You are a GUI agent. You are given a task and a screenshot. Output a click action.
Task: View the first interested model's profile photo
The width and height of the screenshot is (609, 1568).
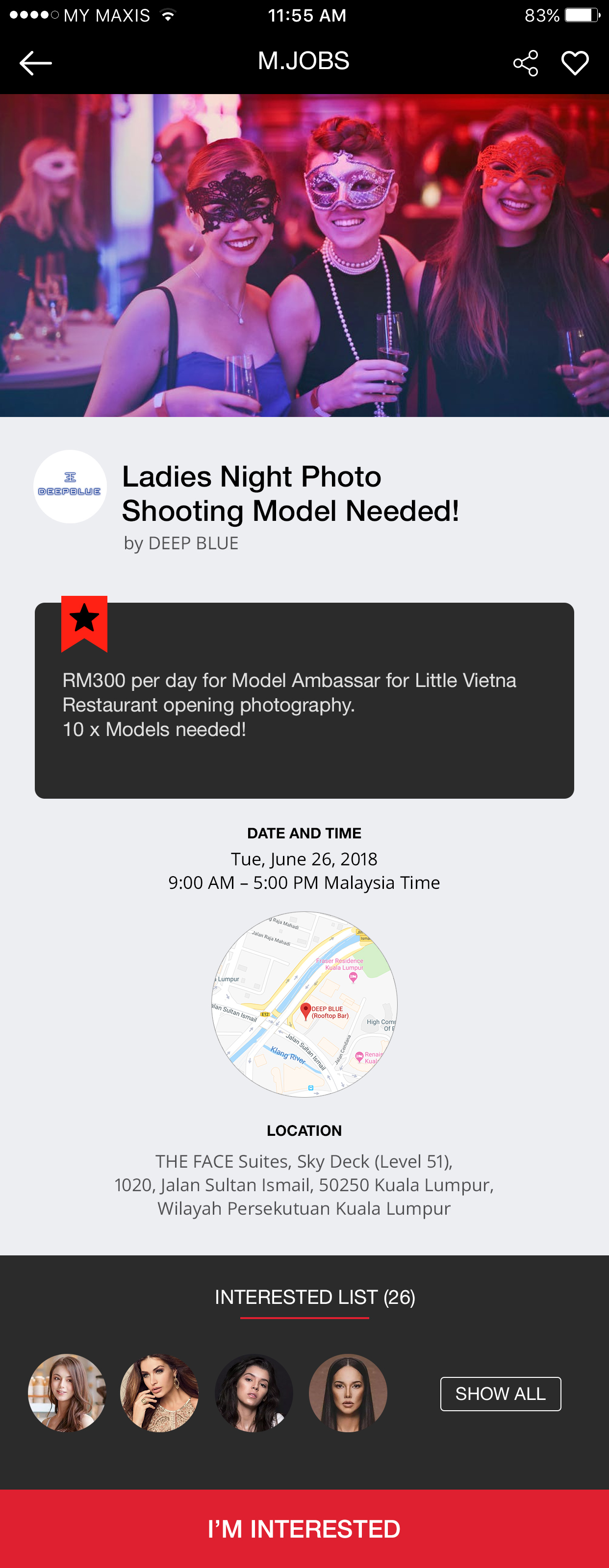67,1393
